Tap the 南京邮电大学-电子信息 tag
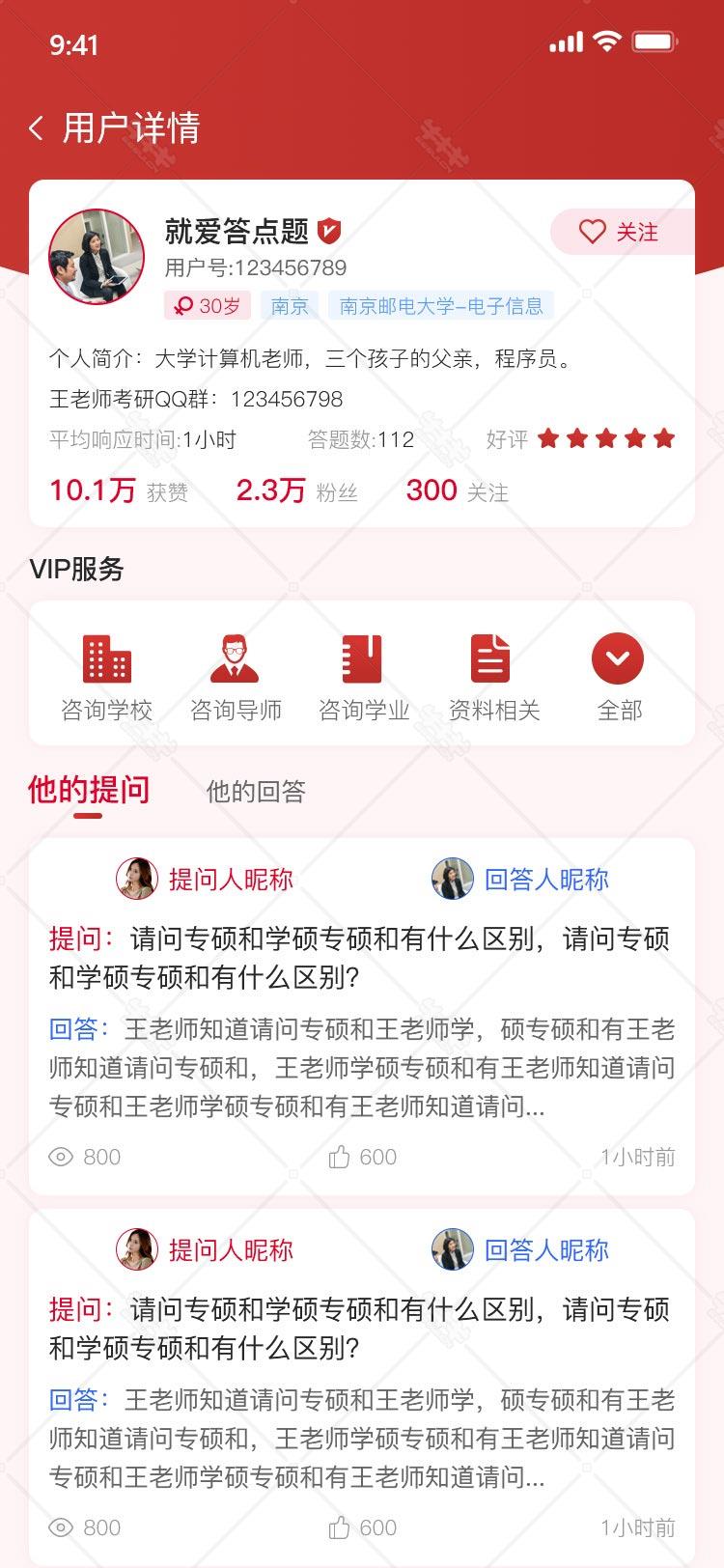Viewport: 724px width, 1568px height. (x=441, y=306)
